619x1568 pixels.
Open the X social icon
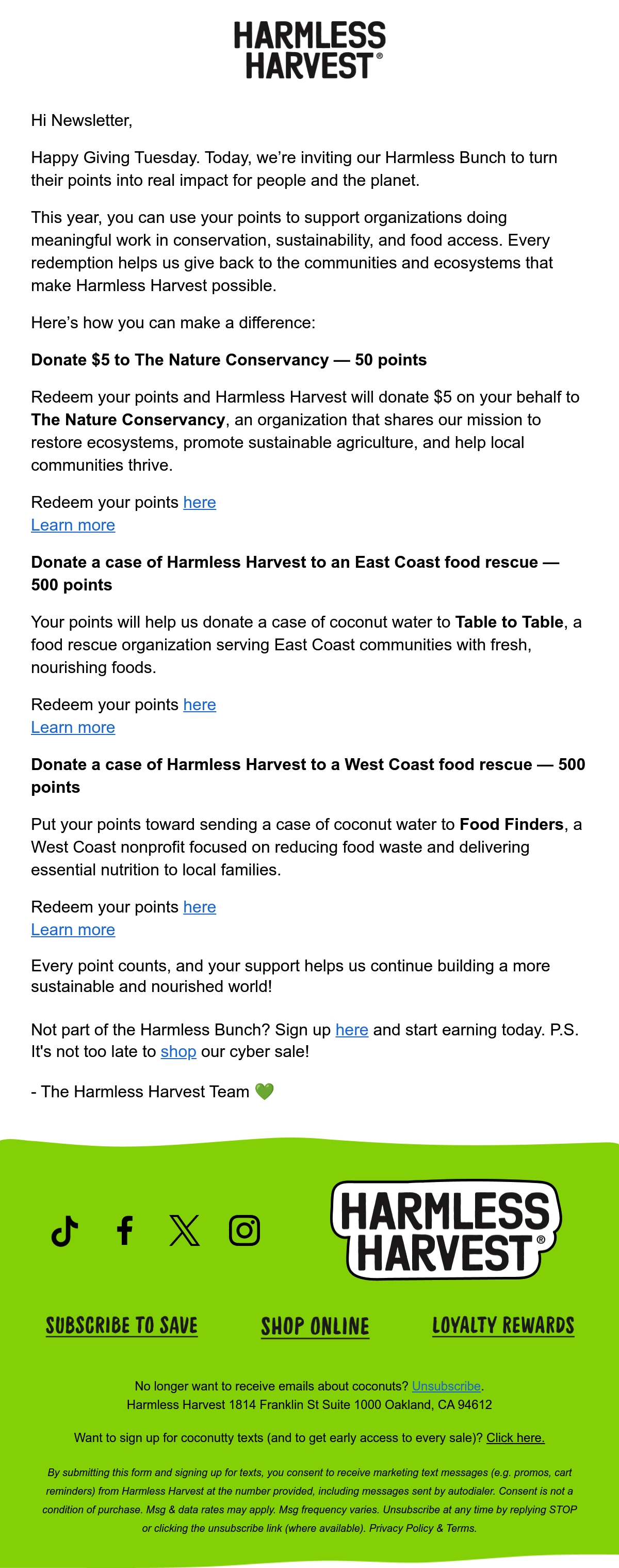(x=184, y=1230)
